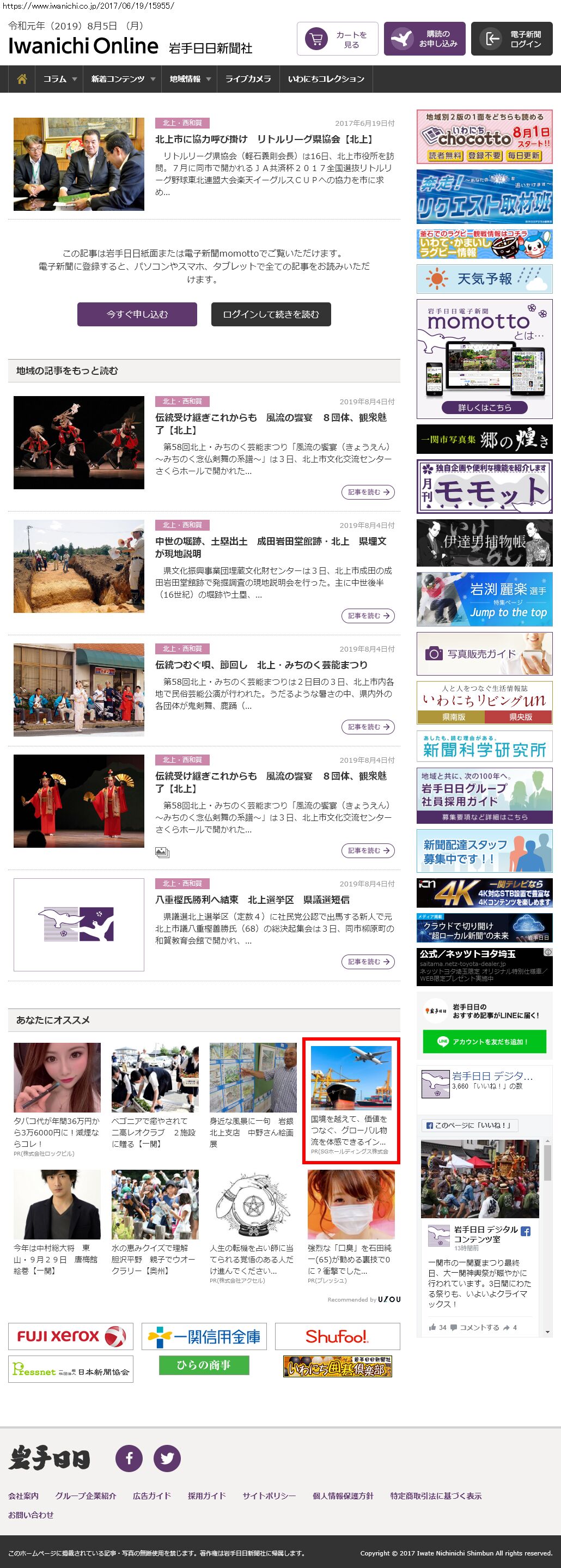Tap 詳しくはこちら on the momotto banner
Screen dimensions: 561x1568
(484, 407)
